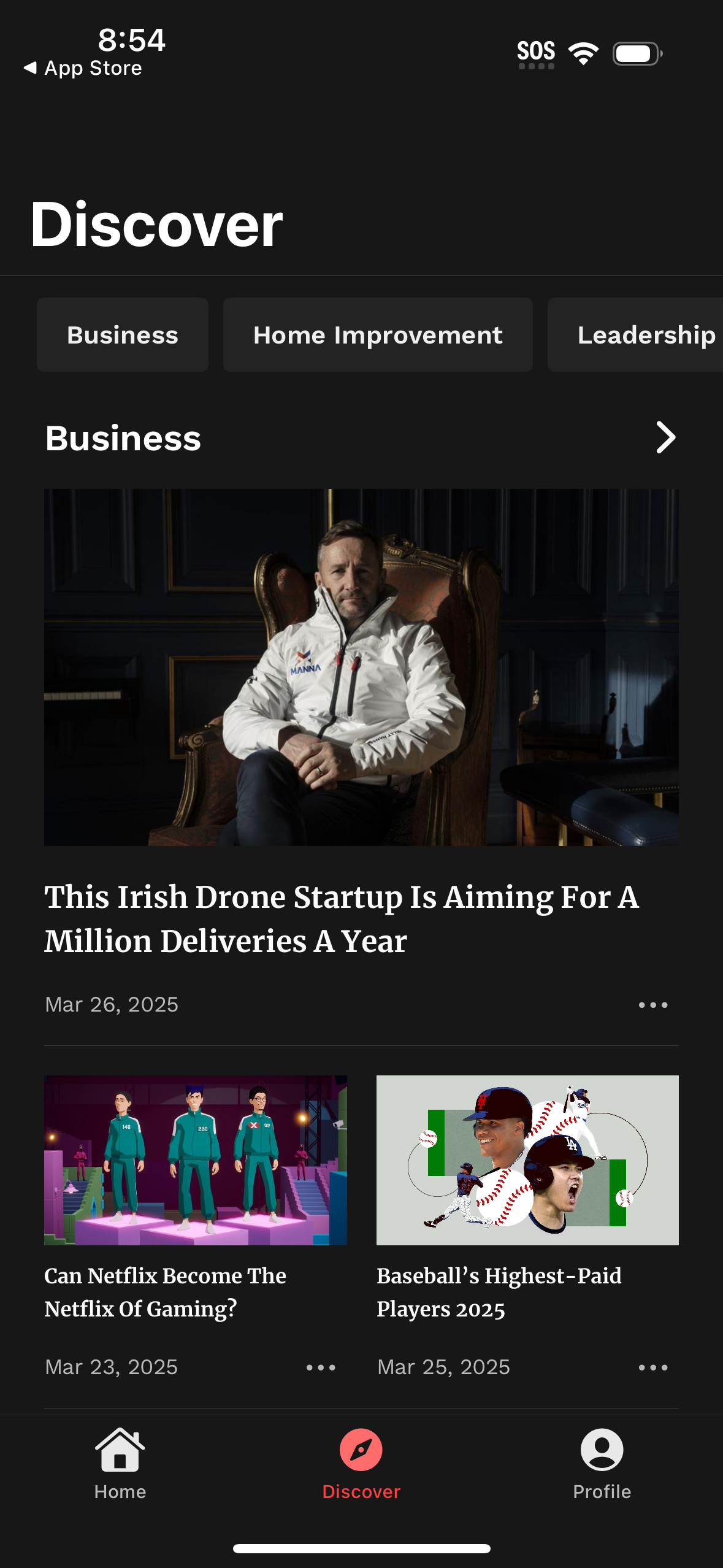Open options for the Netflix gaming article
This screenshot has width=723, height=1568.
321,1367
